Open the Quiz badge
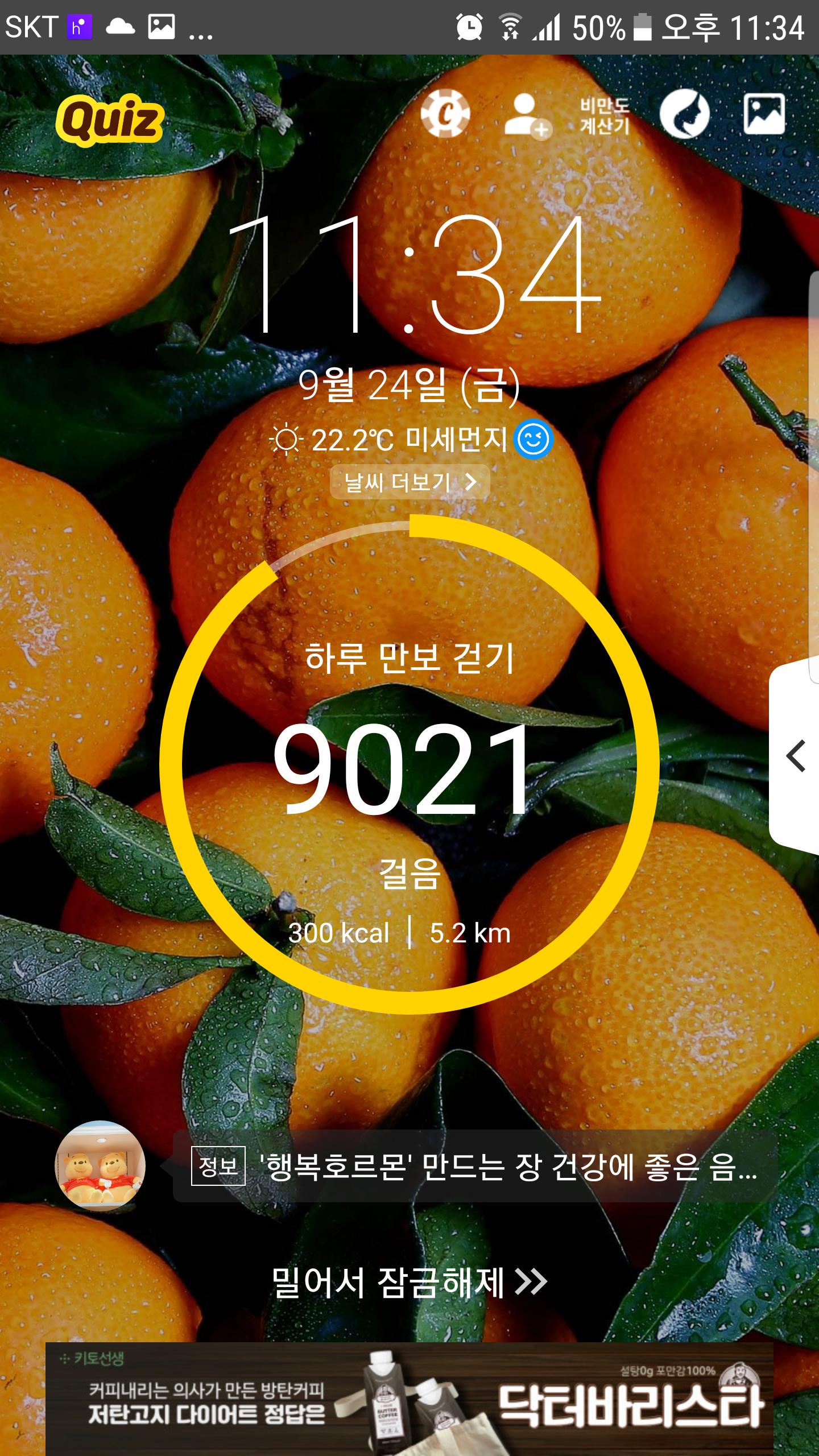 110,119
